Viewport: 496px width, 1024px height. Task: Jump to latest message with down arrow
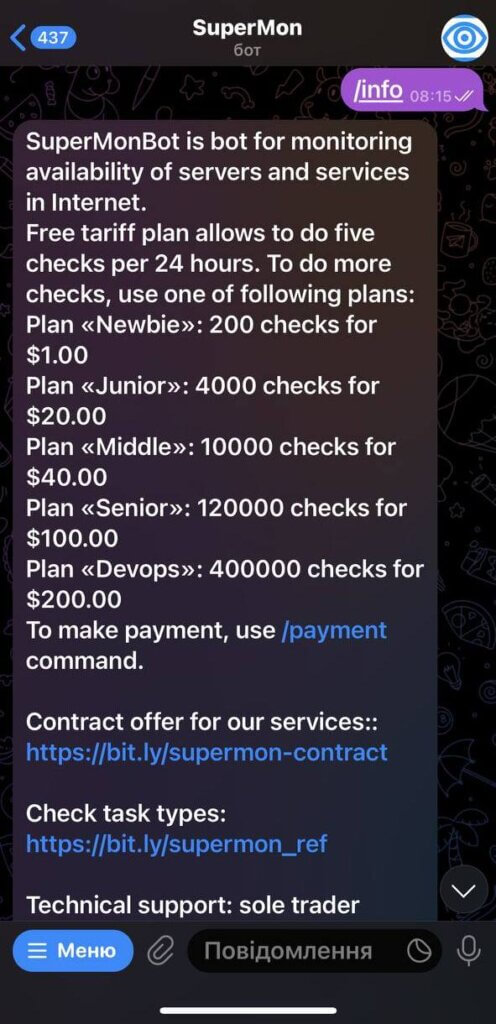(463, 890)
